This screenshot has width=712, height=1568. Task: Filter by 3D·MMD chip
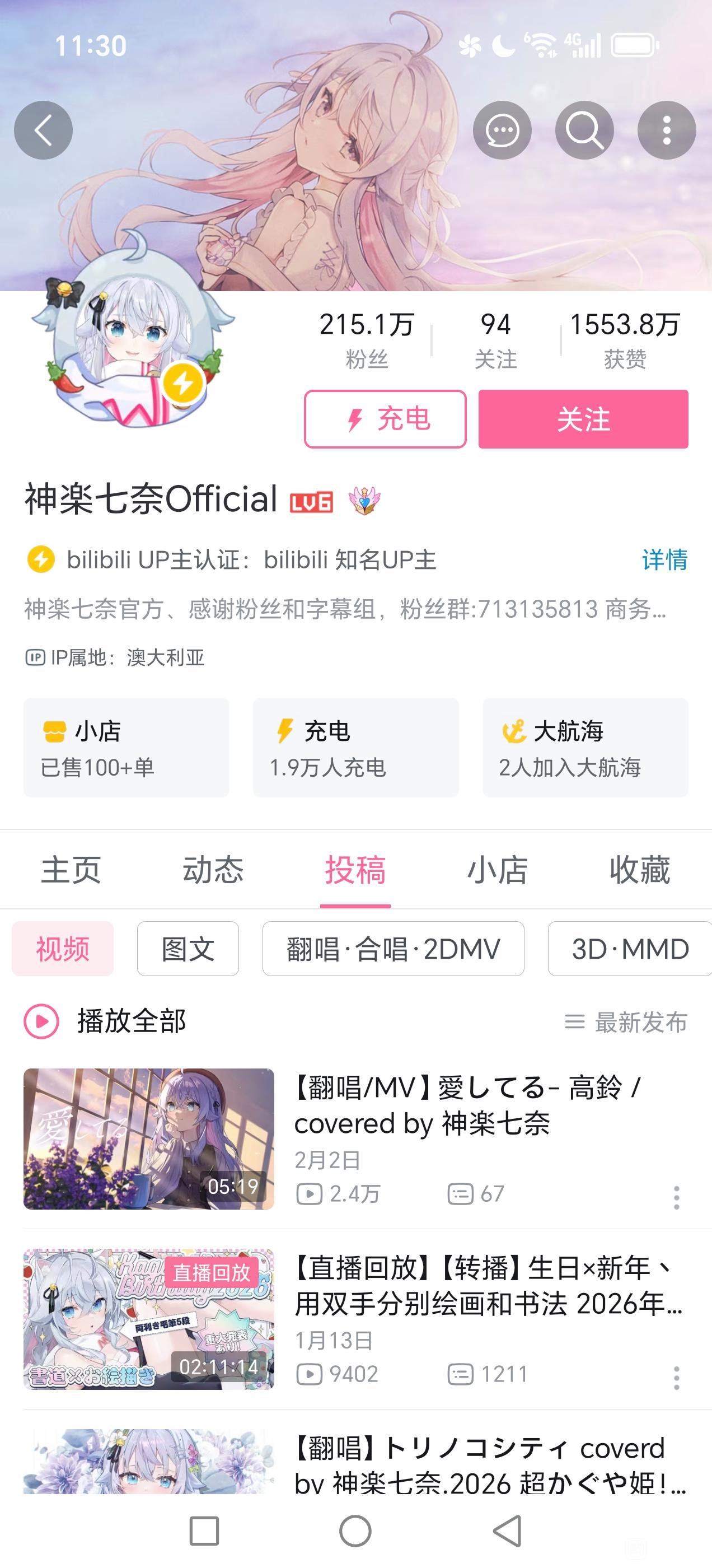tap(630, 948)
